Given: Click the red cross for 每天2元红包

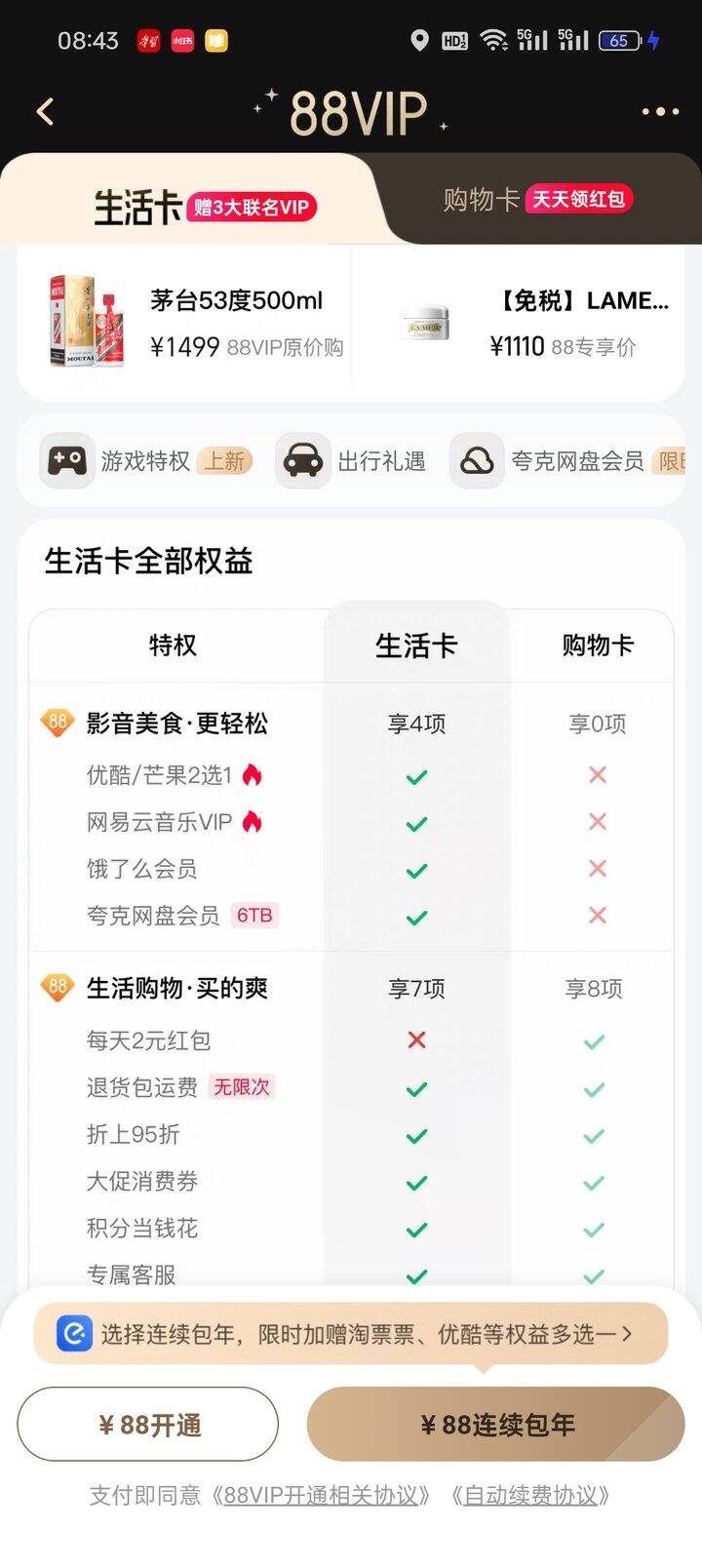Looking at the screenshot, I should click(416, 1040).
